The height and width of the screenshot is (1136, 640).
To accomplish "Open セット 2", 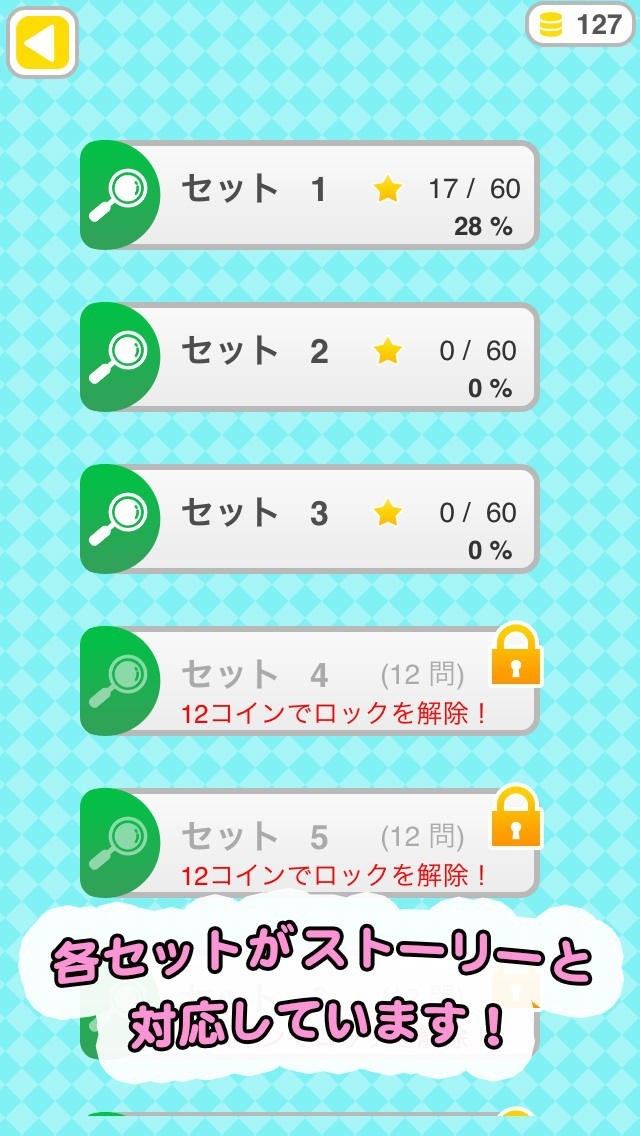I will point(310,357).
